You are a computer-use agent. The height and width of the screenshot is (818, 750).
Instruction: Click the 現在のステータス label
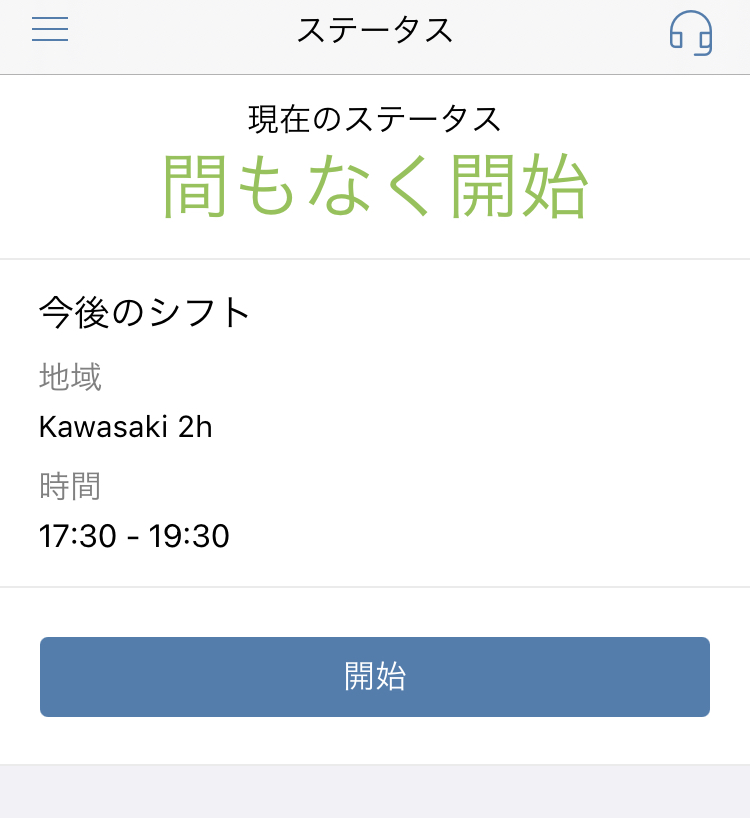(x=374, y=117)
